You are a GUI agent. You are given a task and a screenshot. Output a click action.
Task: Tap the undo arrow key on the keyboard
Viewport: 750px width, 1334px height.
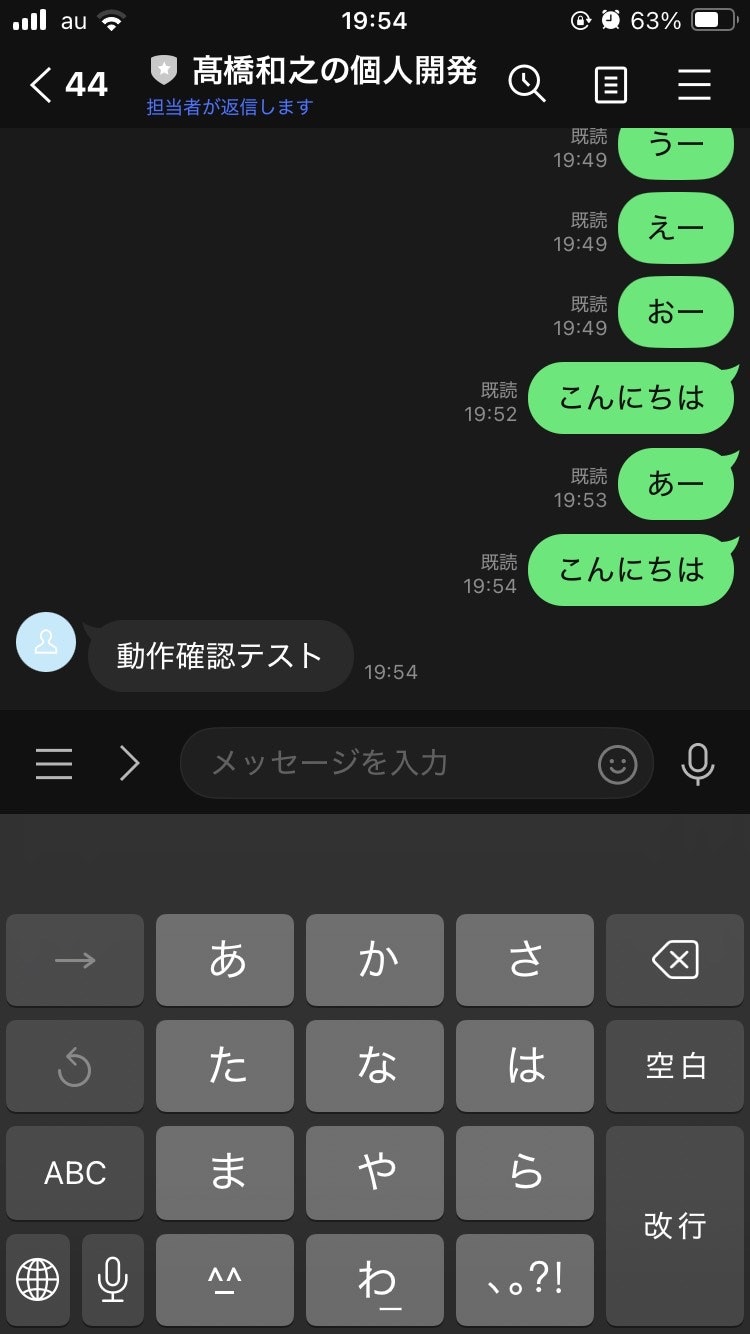click(x=74, y=1066)
